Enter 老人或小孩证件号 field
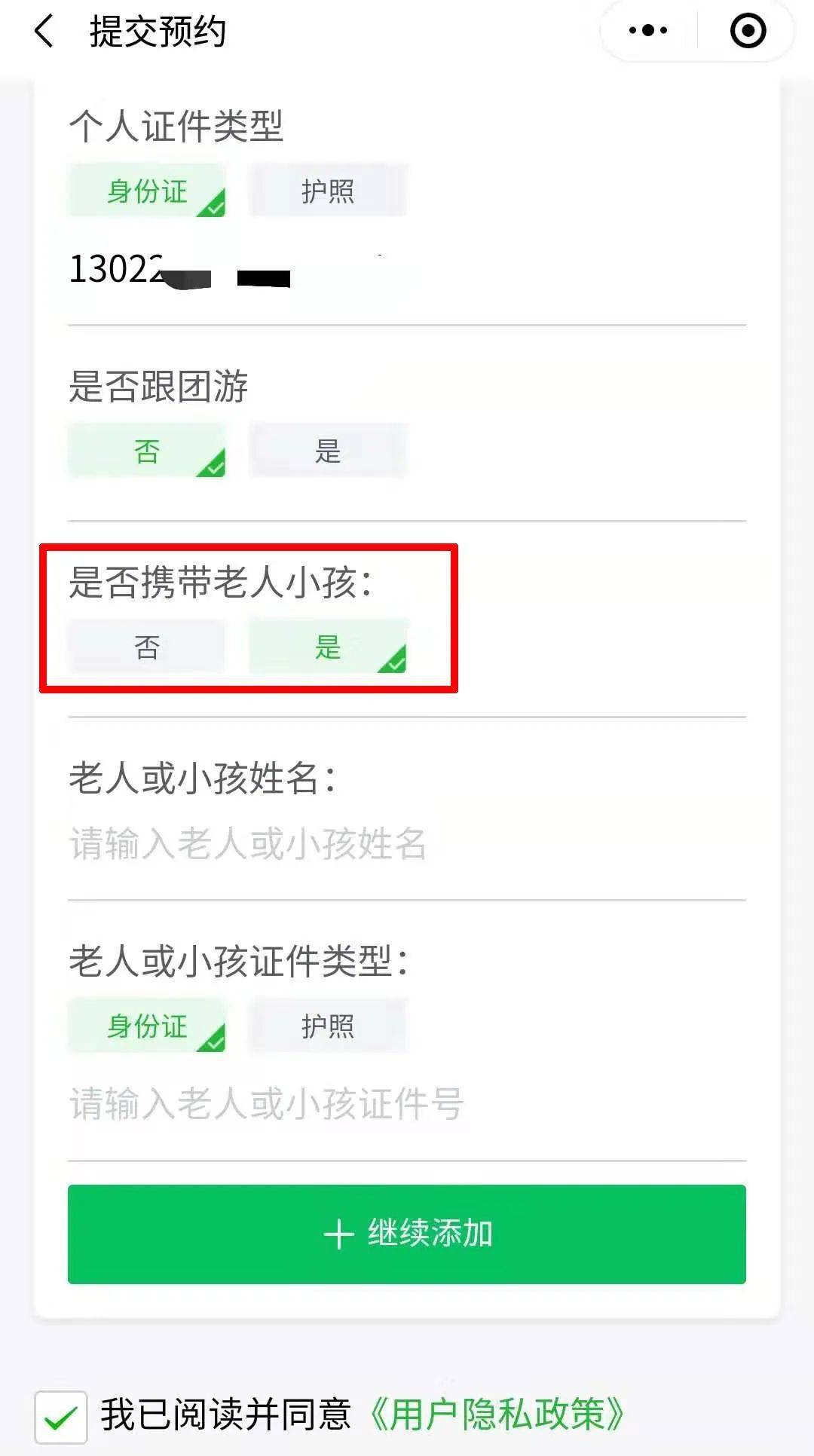814x1456 pixels. [x=407, y=1104]
